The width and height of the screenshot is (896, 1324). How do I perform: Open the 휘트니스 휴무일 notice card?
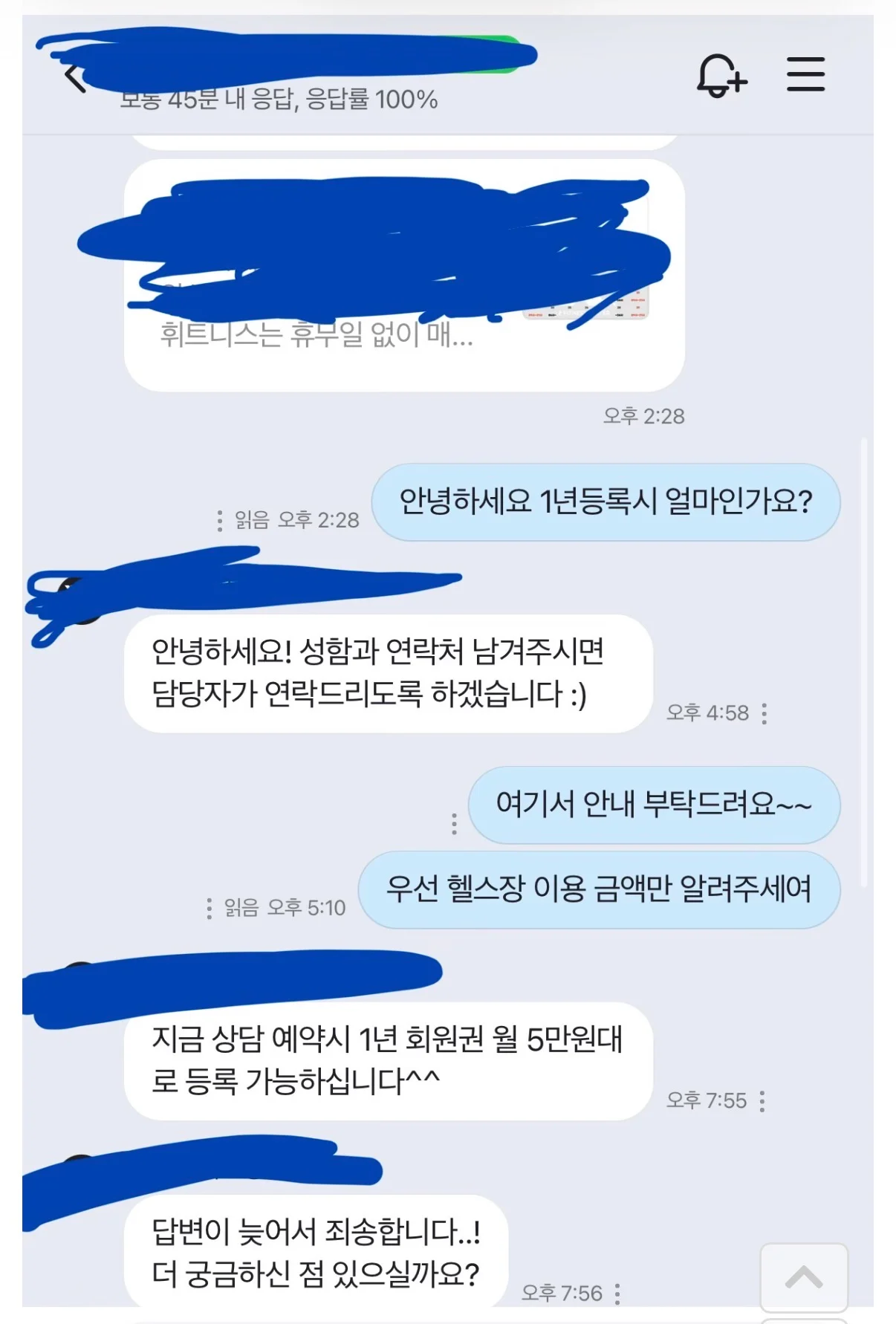[403, 276]
